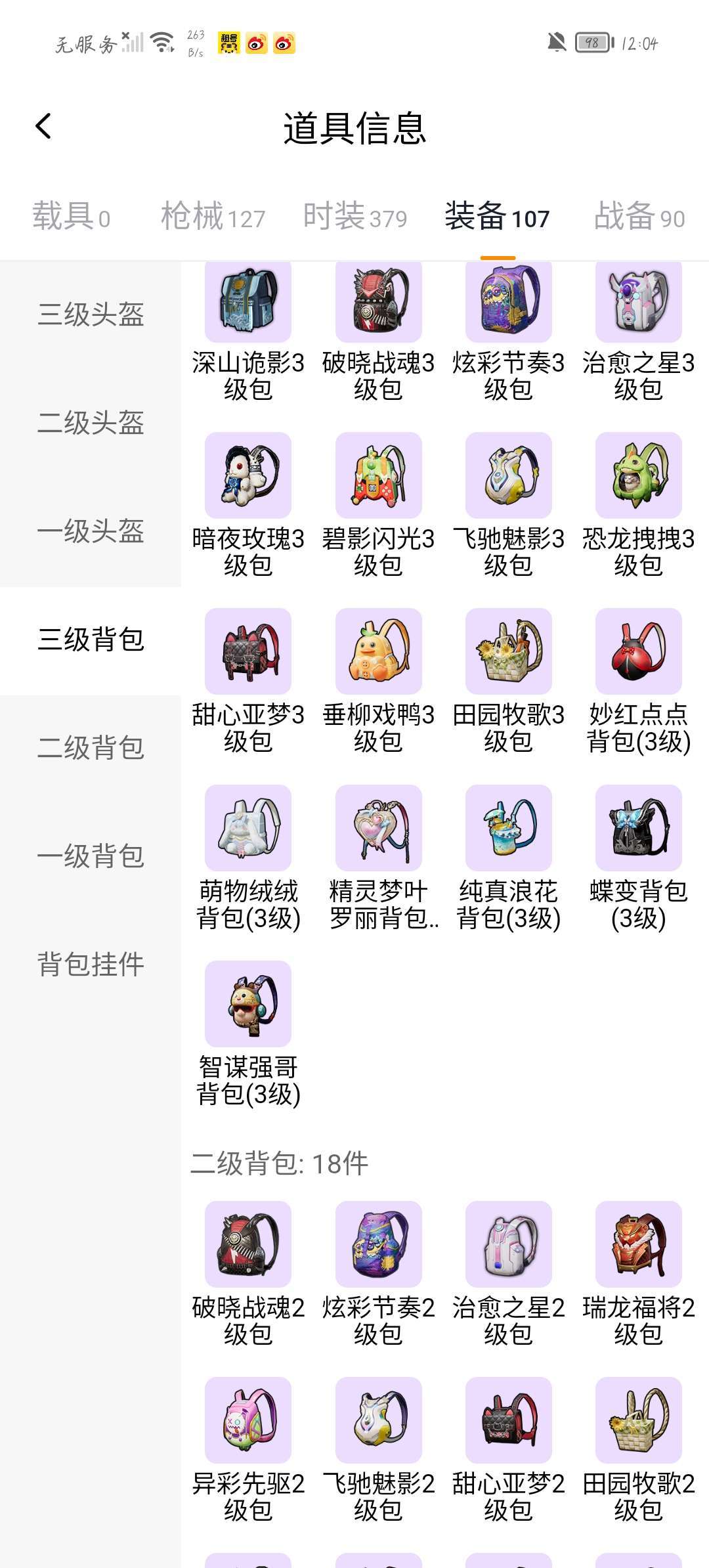Viewport: 709px width, 1568px height.
Task: Jump to 二级背包 in the sidebar
Action: pyautogui.click(x=91, y=748)
